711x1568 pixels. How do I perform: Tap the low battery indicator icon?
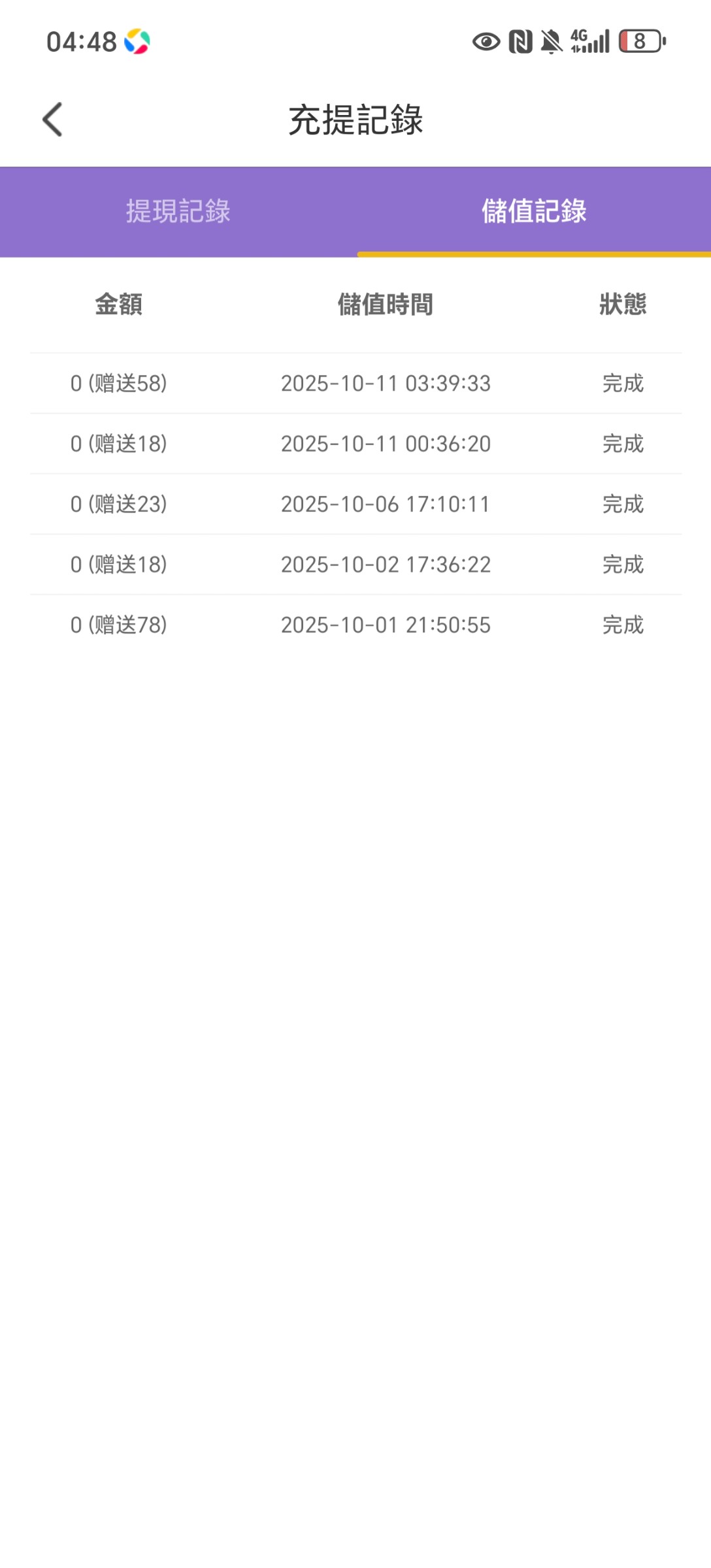click(x=641, y=41)
